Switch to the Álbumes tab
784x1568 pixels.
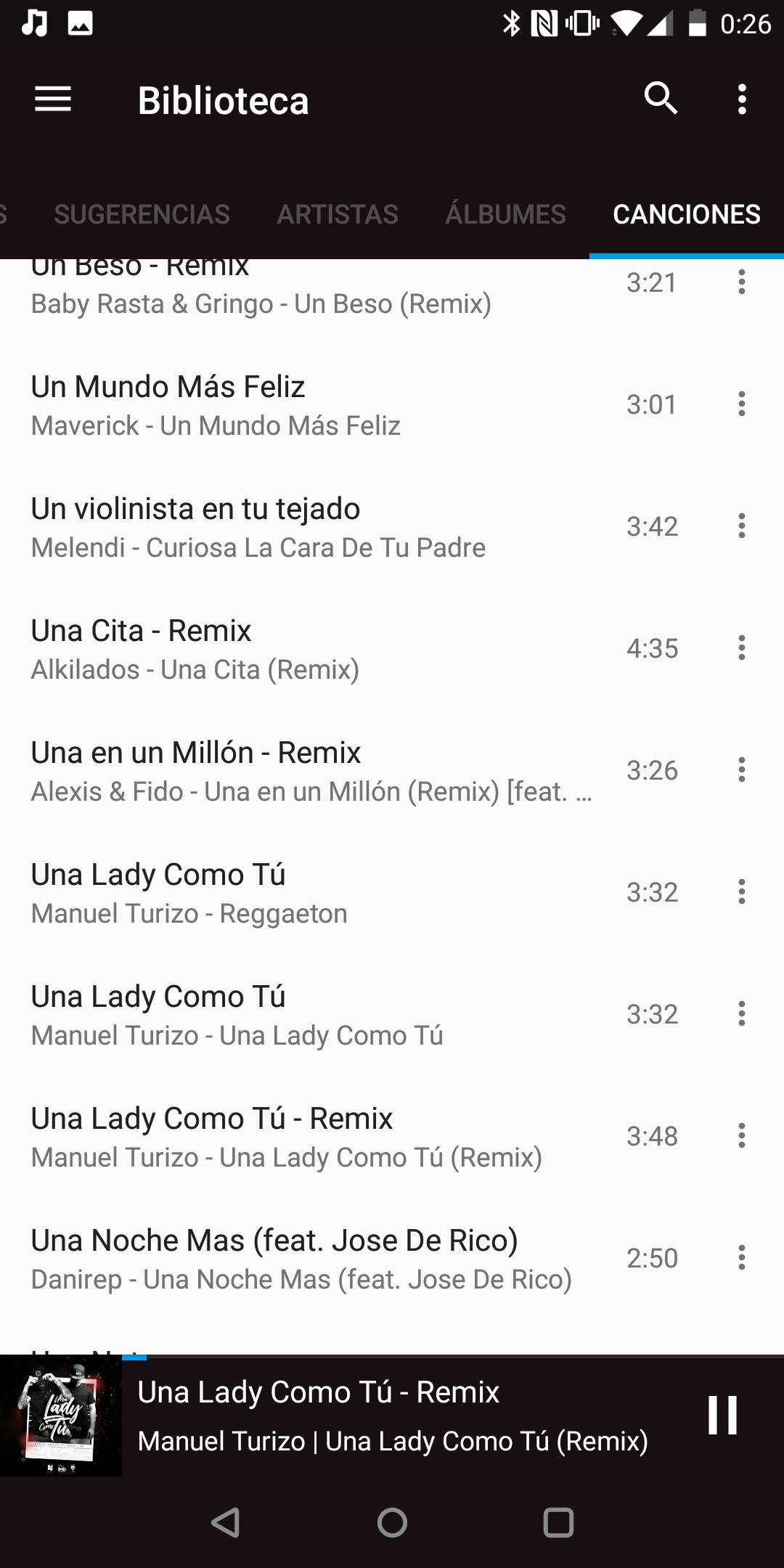(x=506, y=214)
